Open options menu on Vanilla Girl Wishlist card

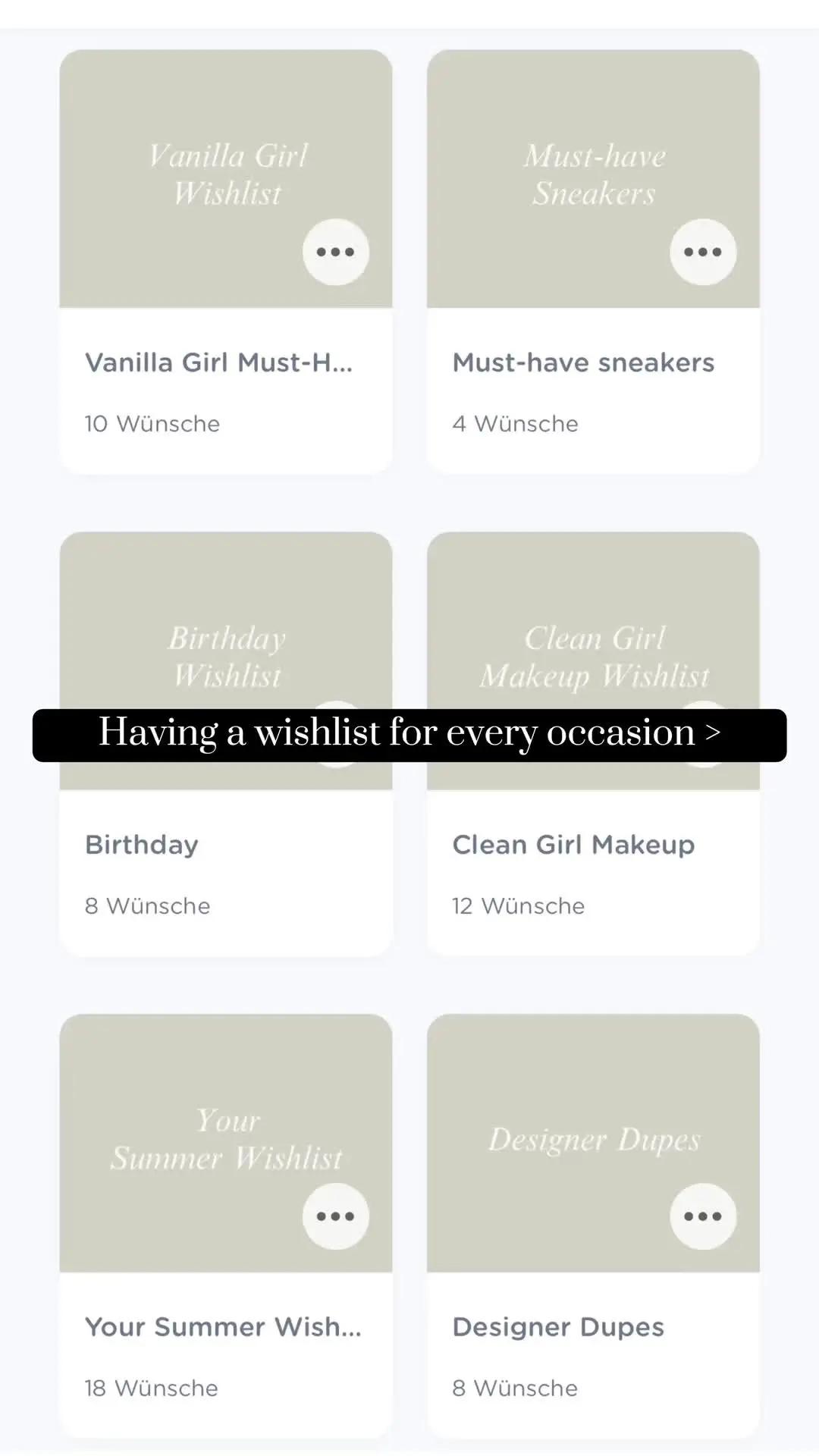336,252
